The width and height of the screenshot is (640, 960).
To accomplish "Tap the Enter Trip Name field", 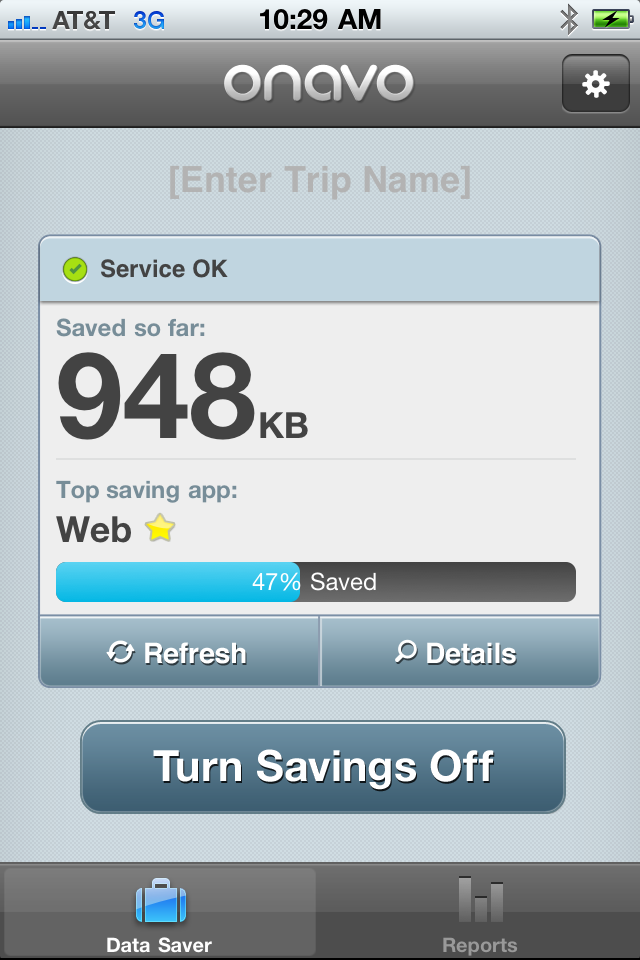I will [x=319, y=180].
